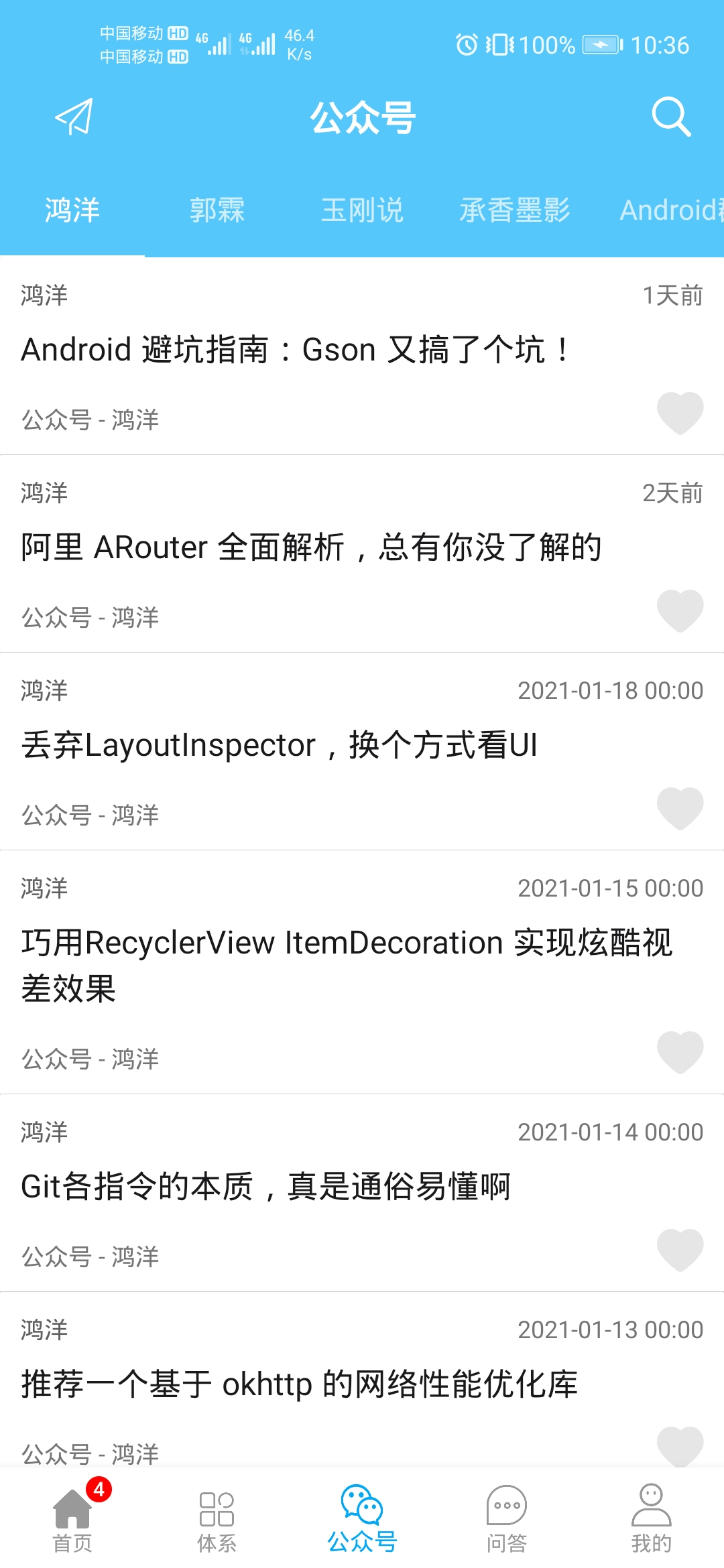
Task: Tap the paper plane icon
Action: 74,117
